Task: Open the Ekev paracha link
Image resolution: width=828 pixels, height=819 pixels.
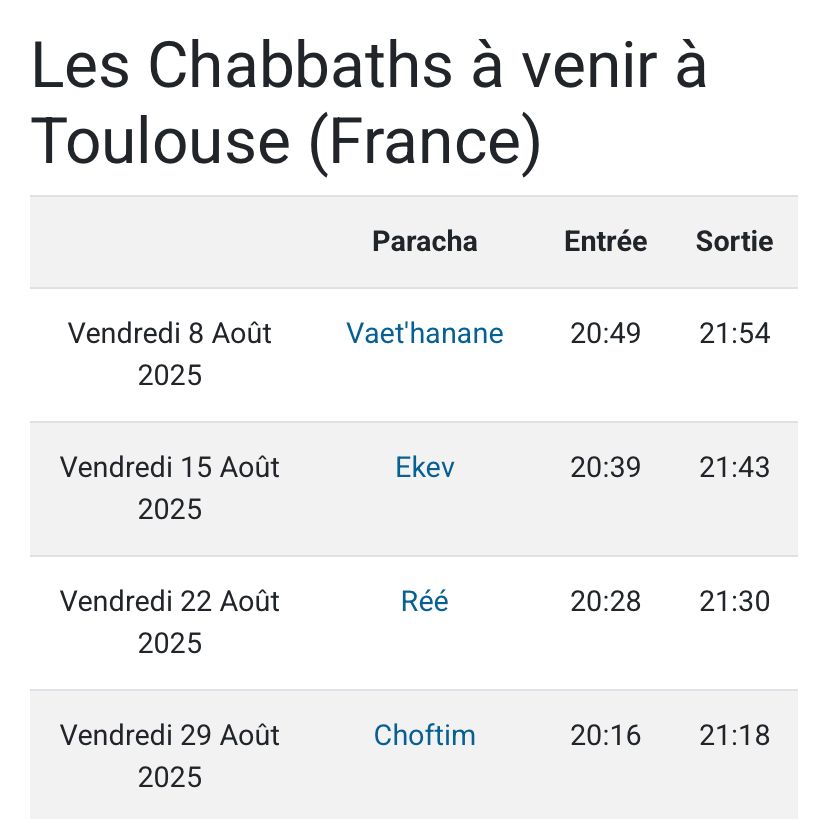Action: point(424,467)
